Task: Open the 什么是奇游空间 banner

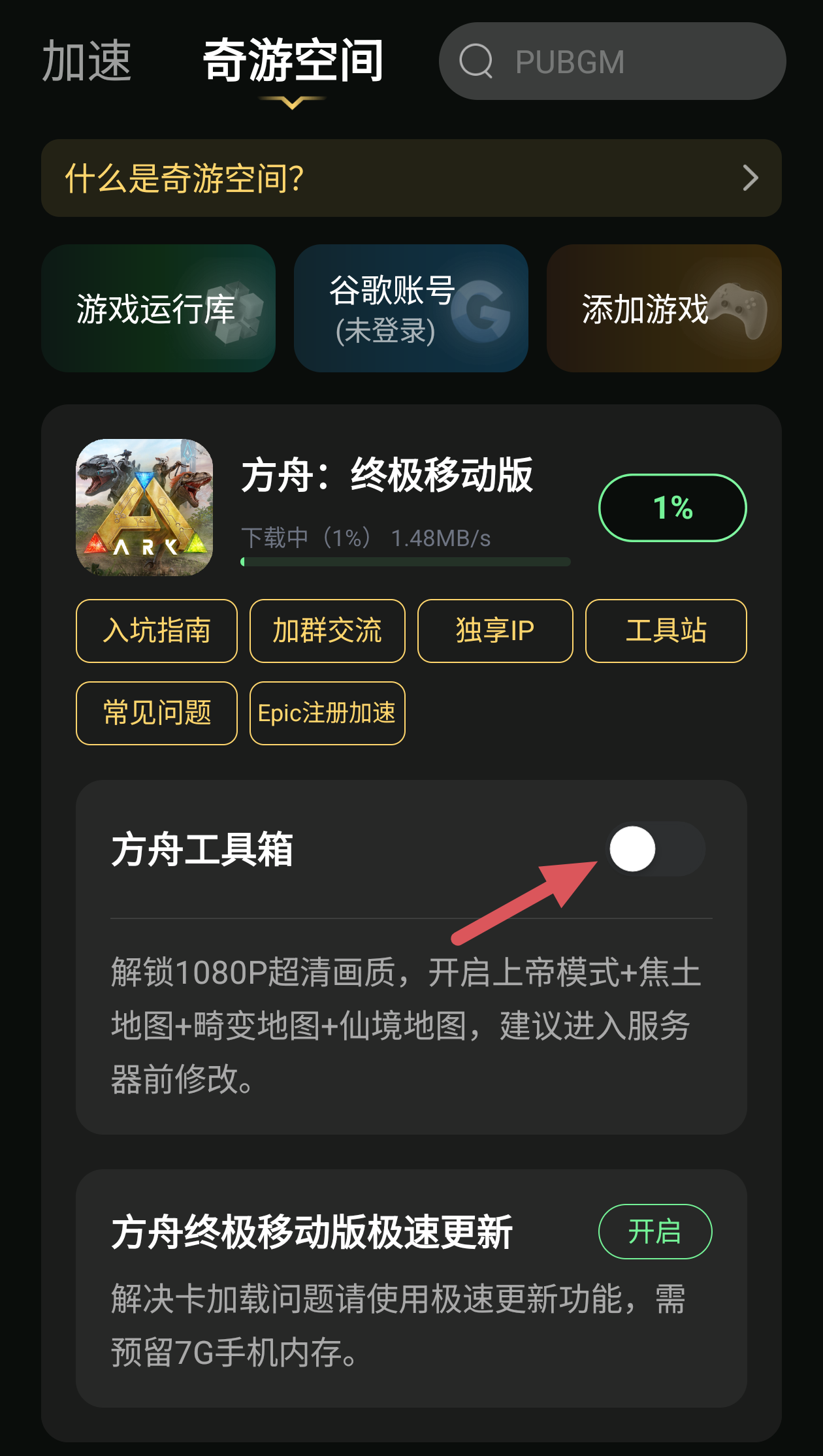Action: coord(411,178)
